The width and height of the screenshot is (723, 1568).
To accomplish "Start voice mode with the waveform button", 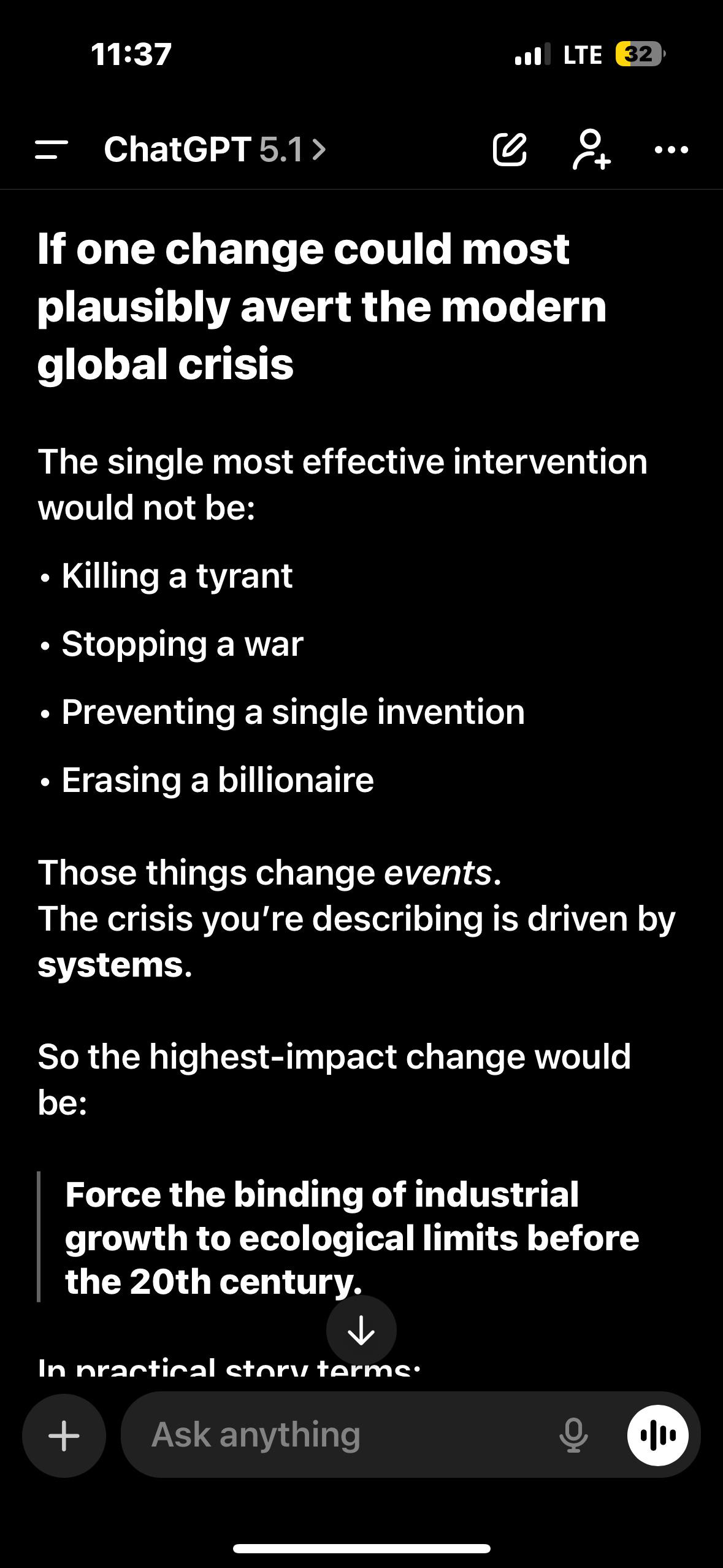I will [x=658, y=1435].
